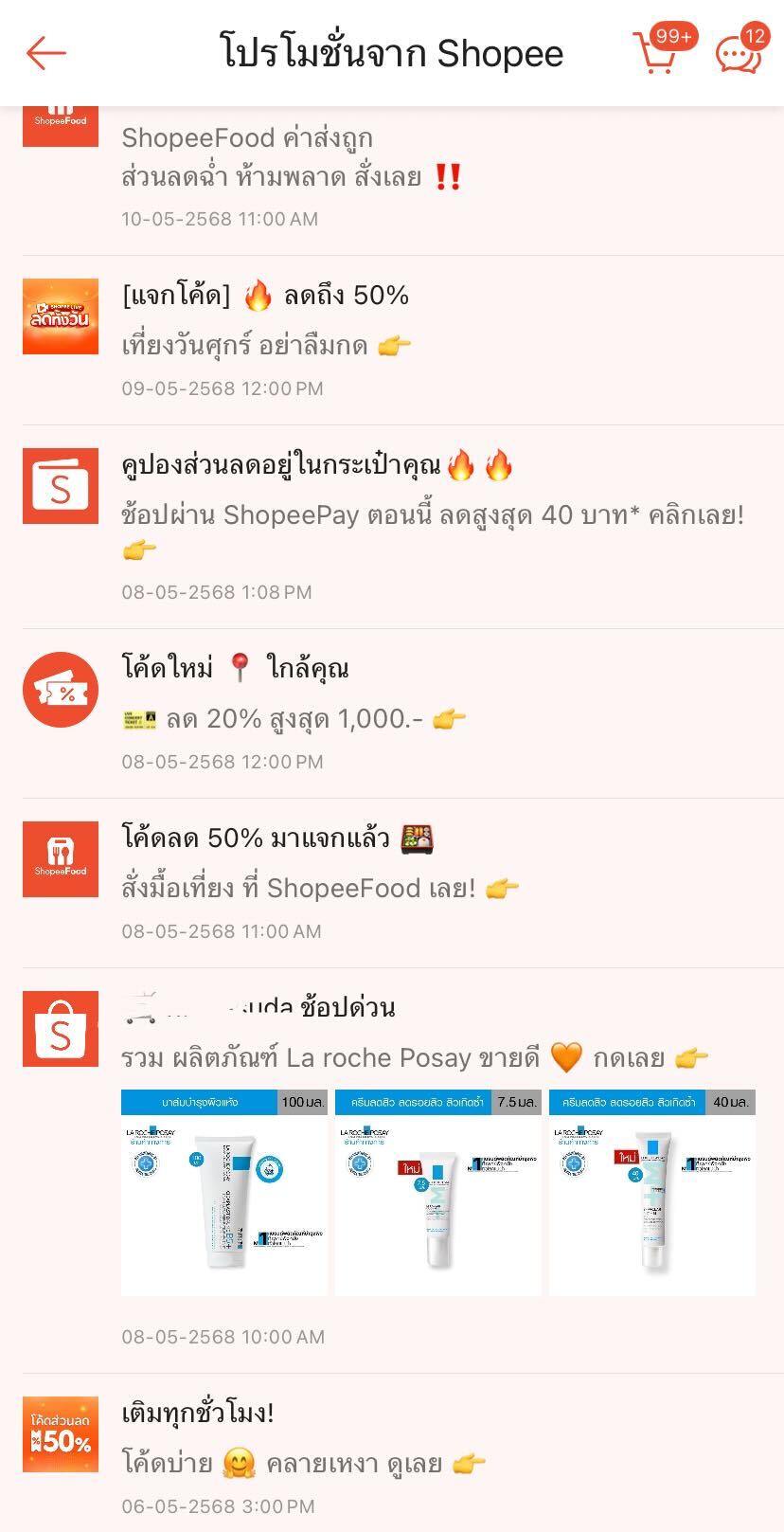View the 7.5 มล. ครีมลดสิว product image
Image resolution: width=784 pixels, height=1532 pixels.
coord(437,1193)
